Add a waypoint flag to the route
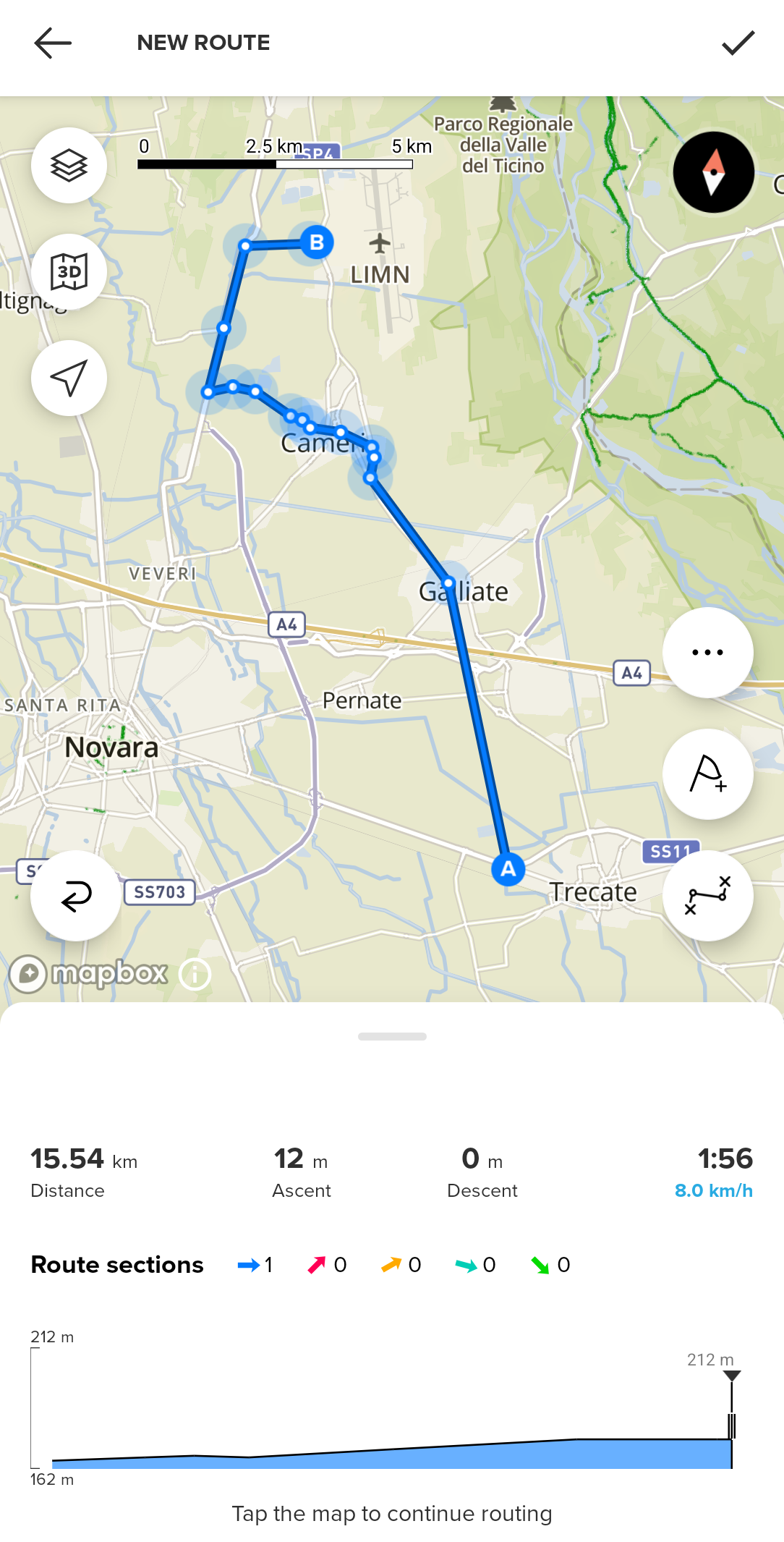784x1542 pixels. coord(707,774)
